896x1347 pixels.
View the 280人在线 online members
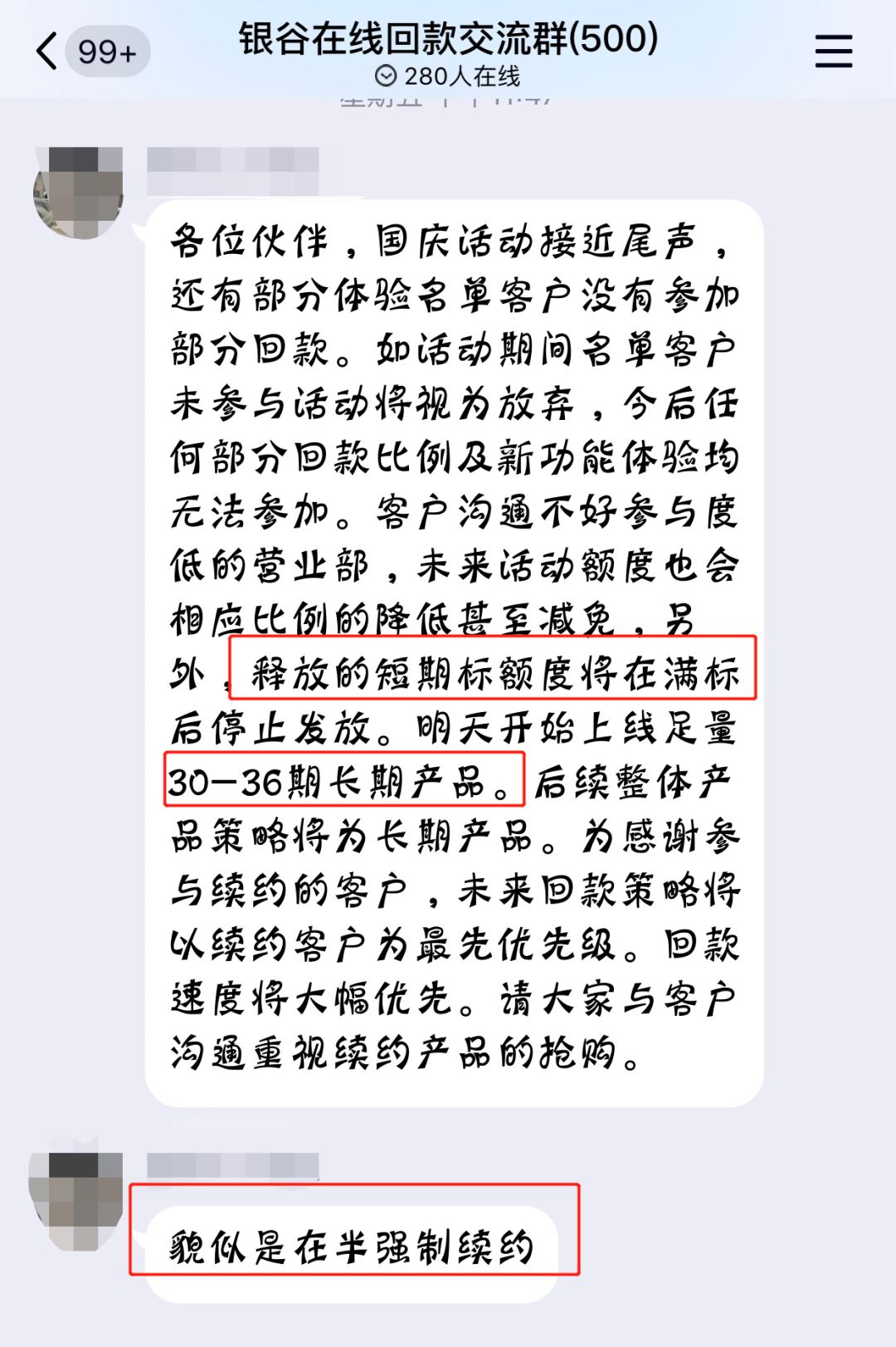point(448,76)
